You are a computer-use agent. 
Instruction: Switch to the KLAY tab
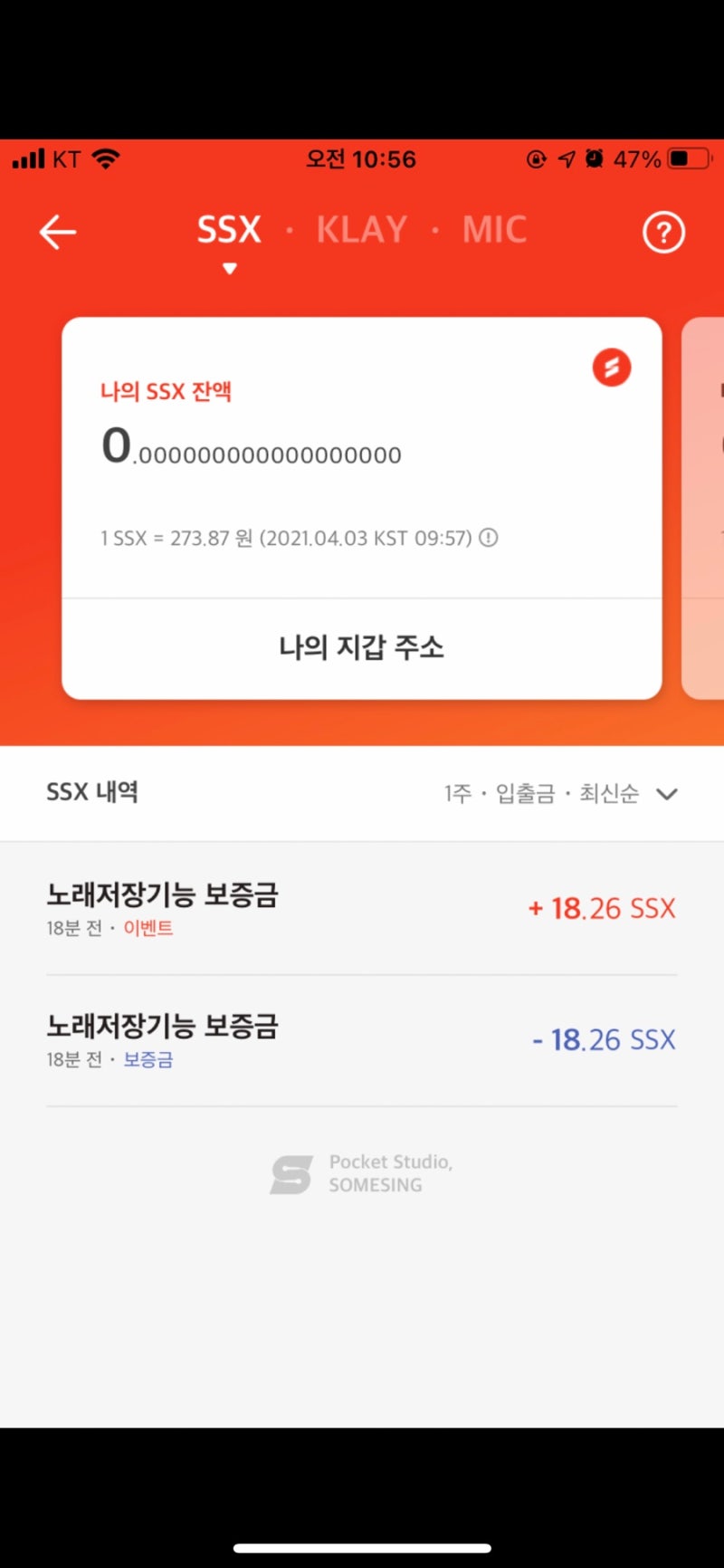coord(361,229)
